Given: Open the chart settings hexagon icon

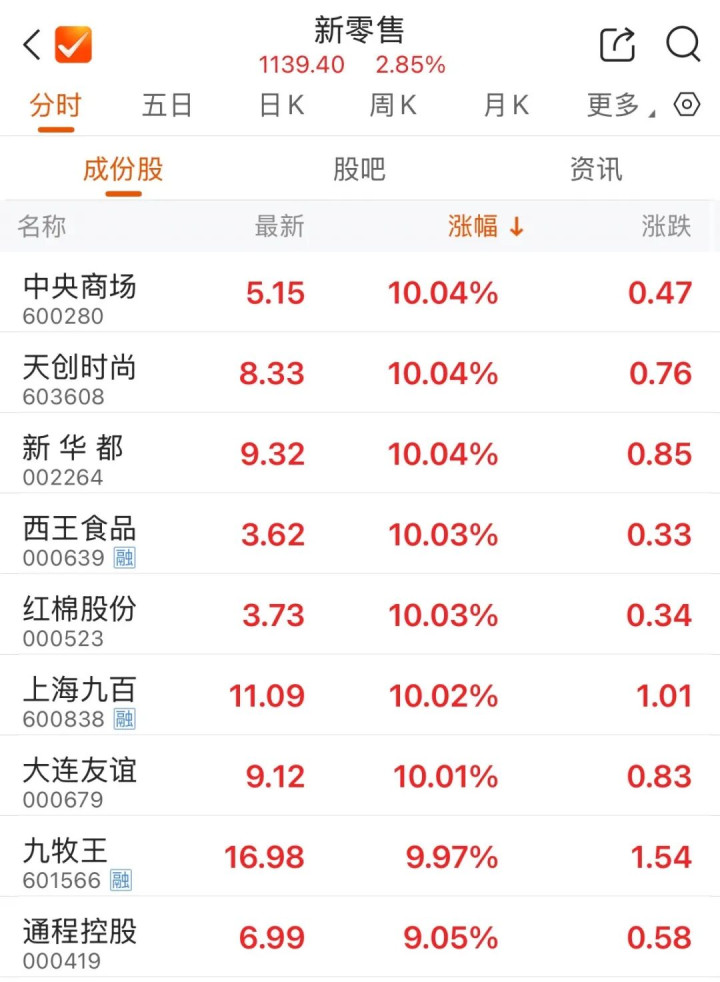Looking at the screenshot, I should (687, 104).
